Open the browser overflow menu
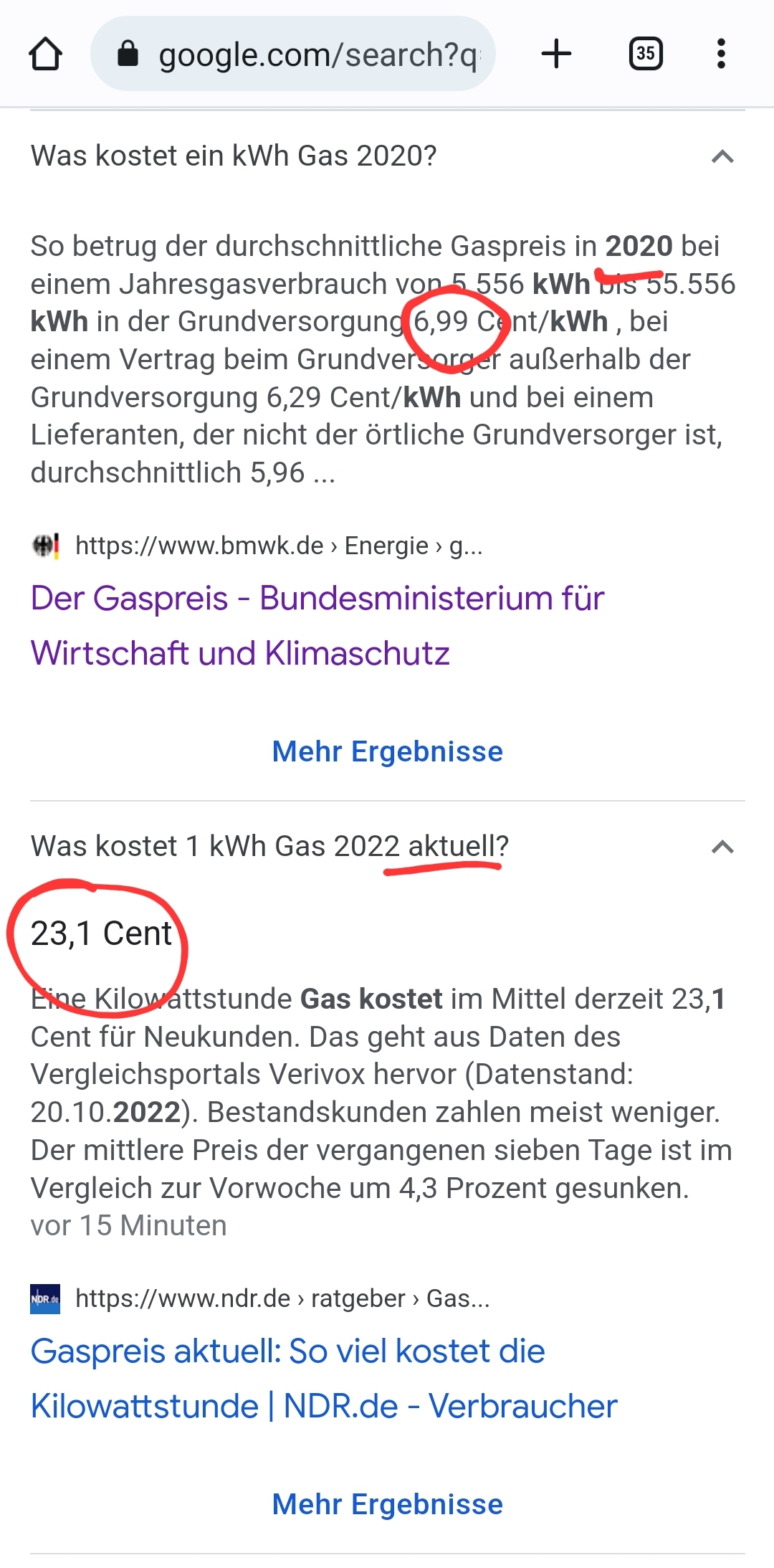The width and height of the screenshot is (774, 1568). [721, 54]
